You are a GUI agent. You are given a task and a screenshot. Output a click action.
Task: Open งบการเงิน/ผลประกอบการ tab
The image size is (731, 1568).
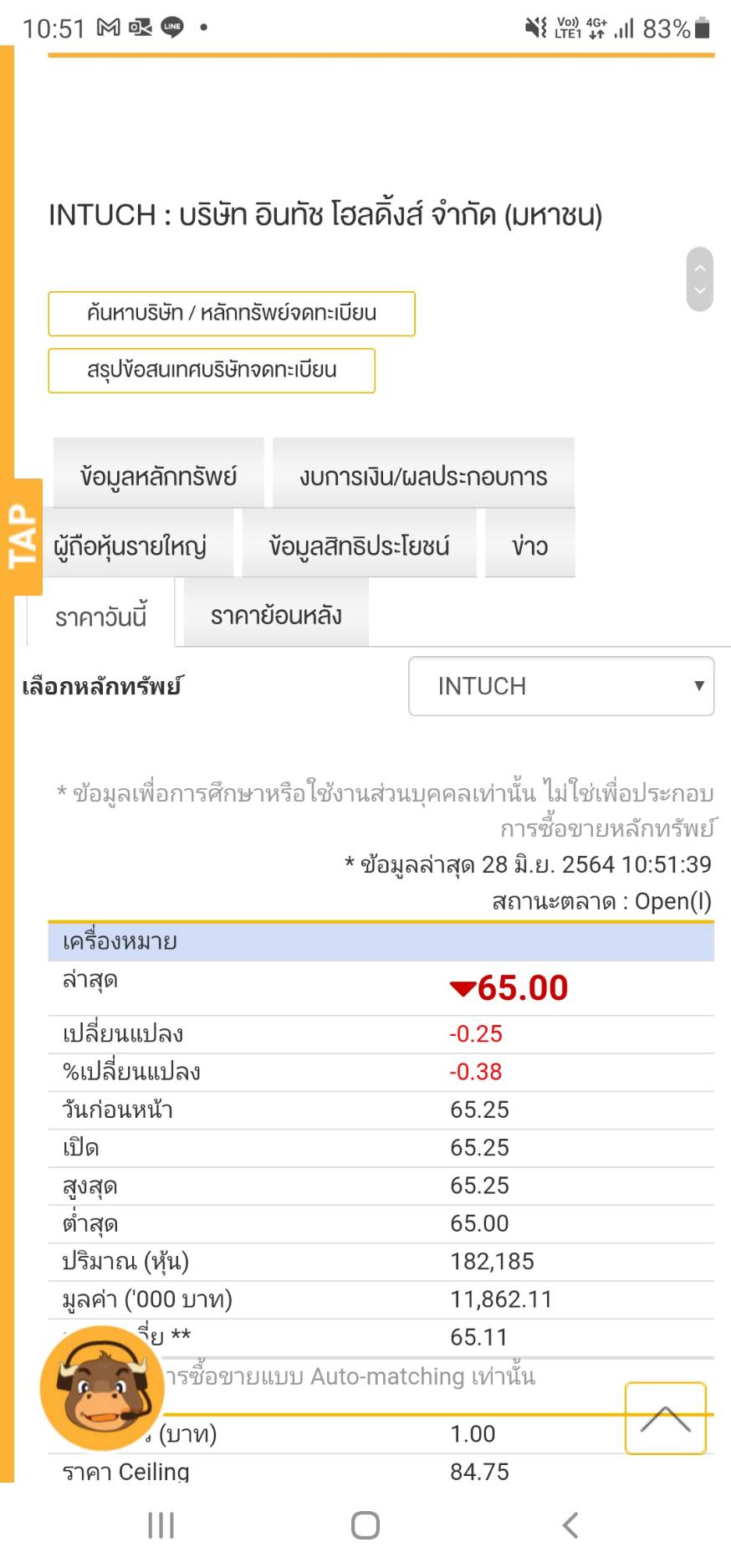(423, 474)
